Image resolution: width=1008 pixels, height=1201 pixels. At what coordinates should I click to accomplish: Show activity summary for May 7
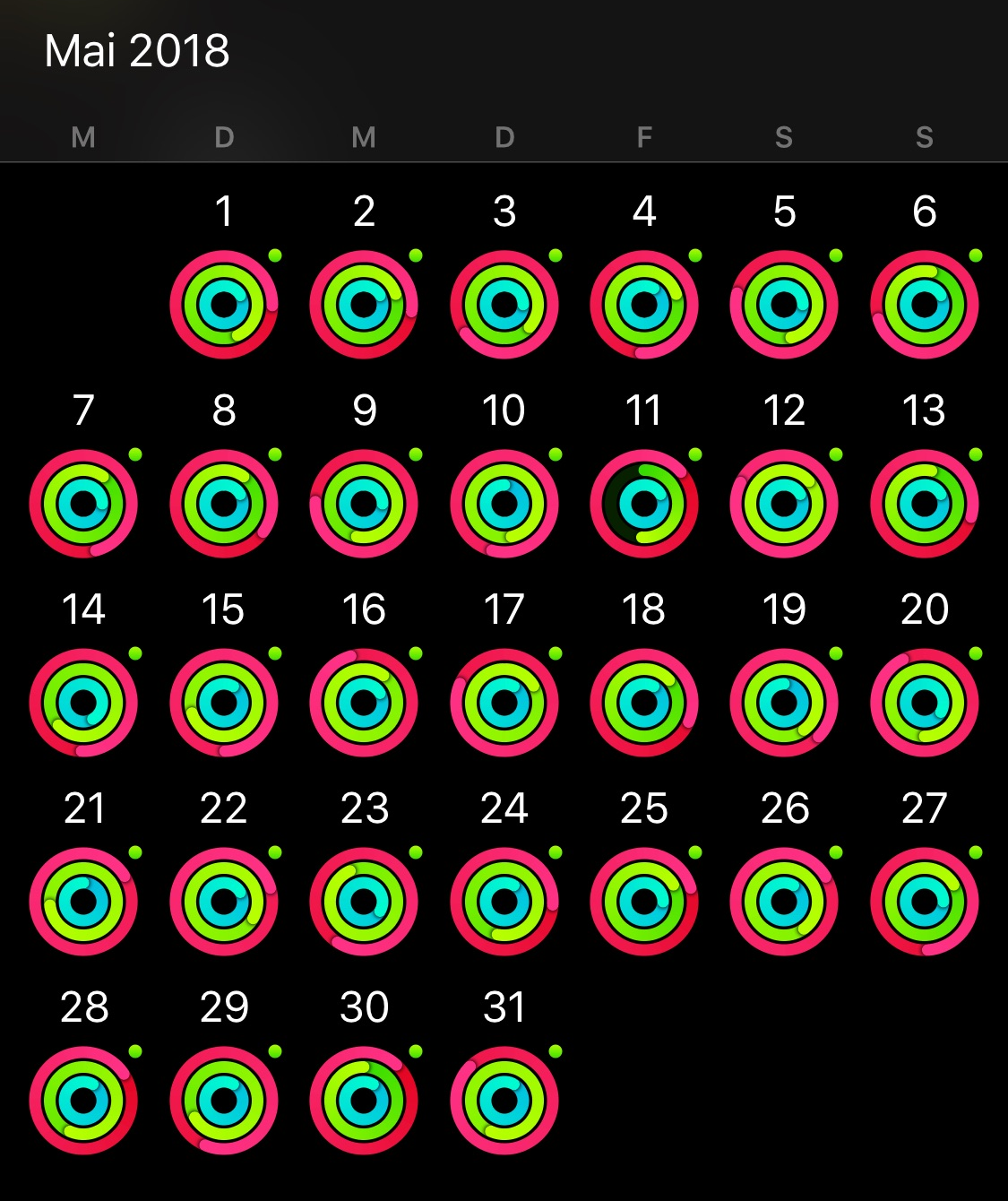83,504
